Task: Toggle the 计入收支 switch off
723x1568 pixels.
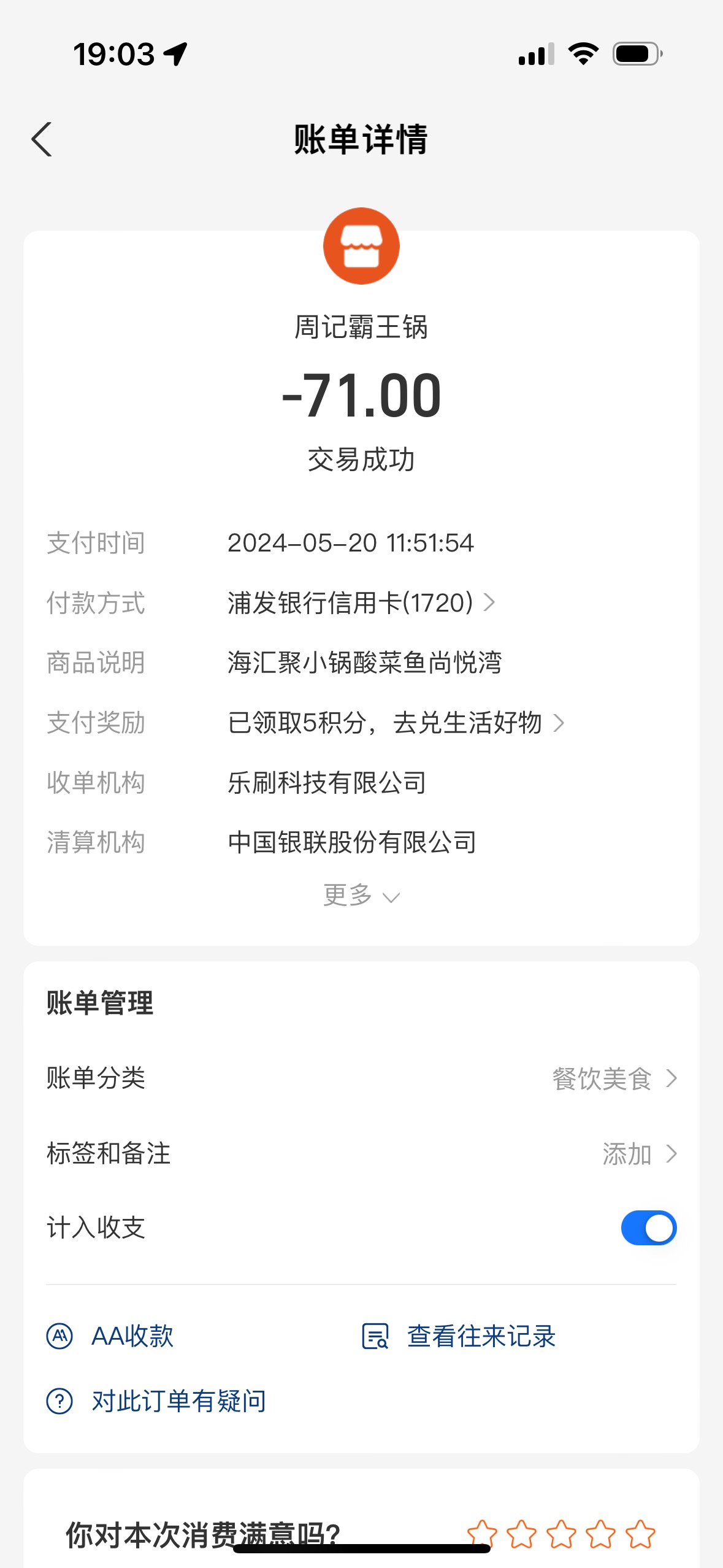Action: point(648,1228)
